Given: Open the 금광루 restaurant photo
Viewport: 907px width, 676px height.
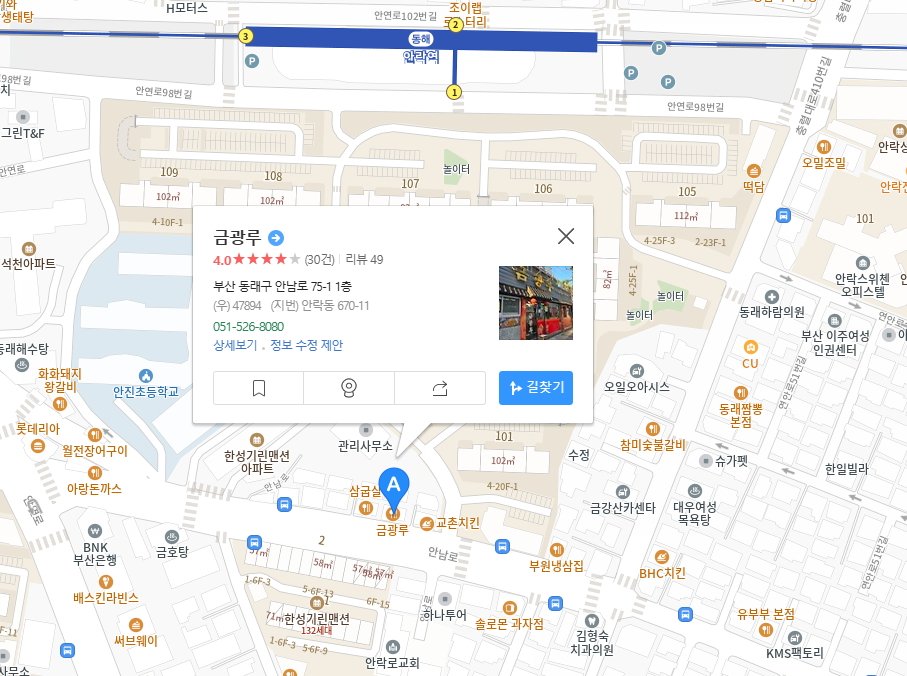Looking at the screenshot, I should (536, 303).
